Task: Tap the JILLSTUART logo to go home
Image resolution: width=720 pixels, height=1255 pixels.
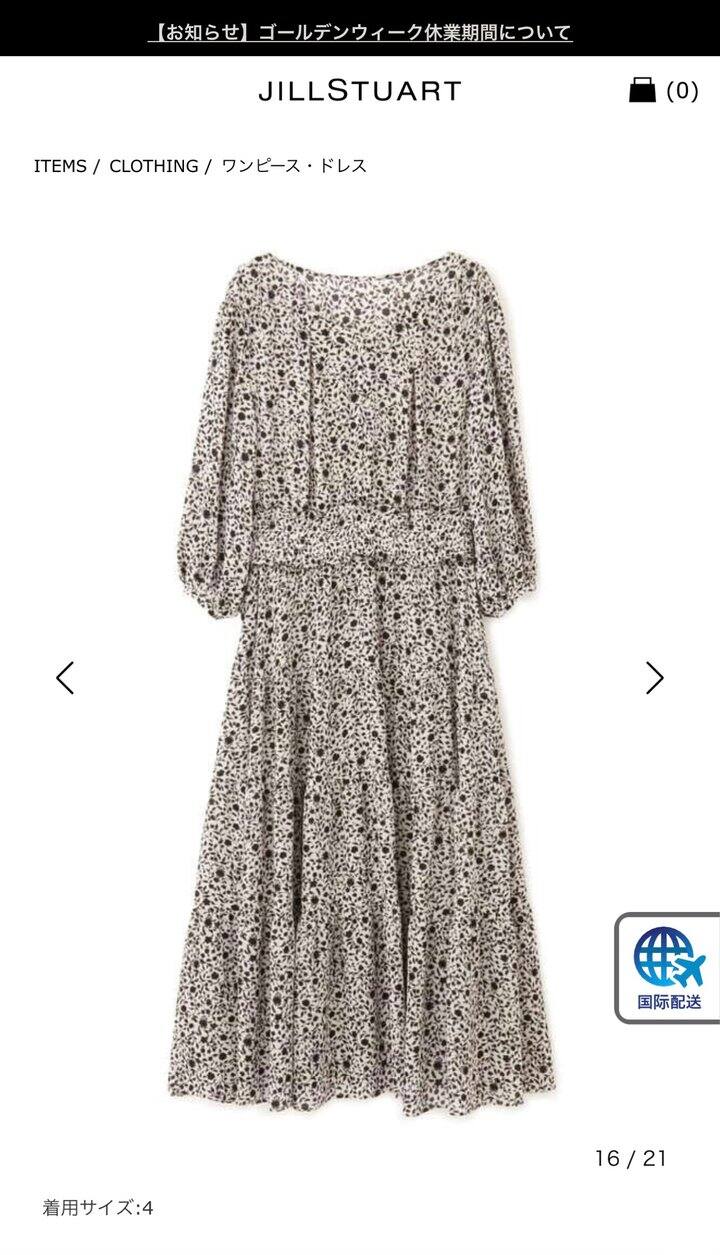Action: pos(360,91)
